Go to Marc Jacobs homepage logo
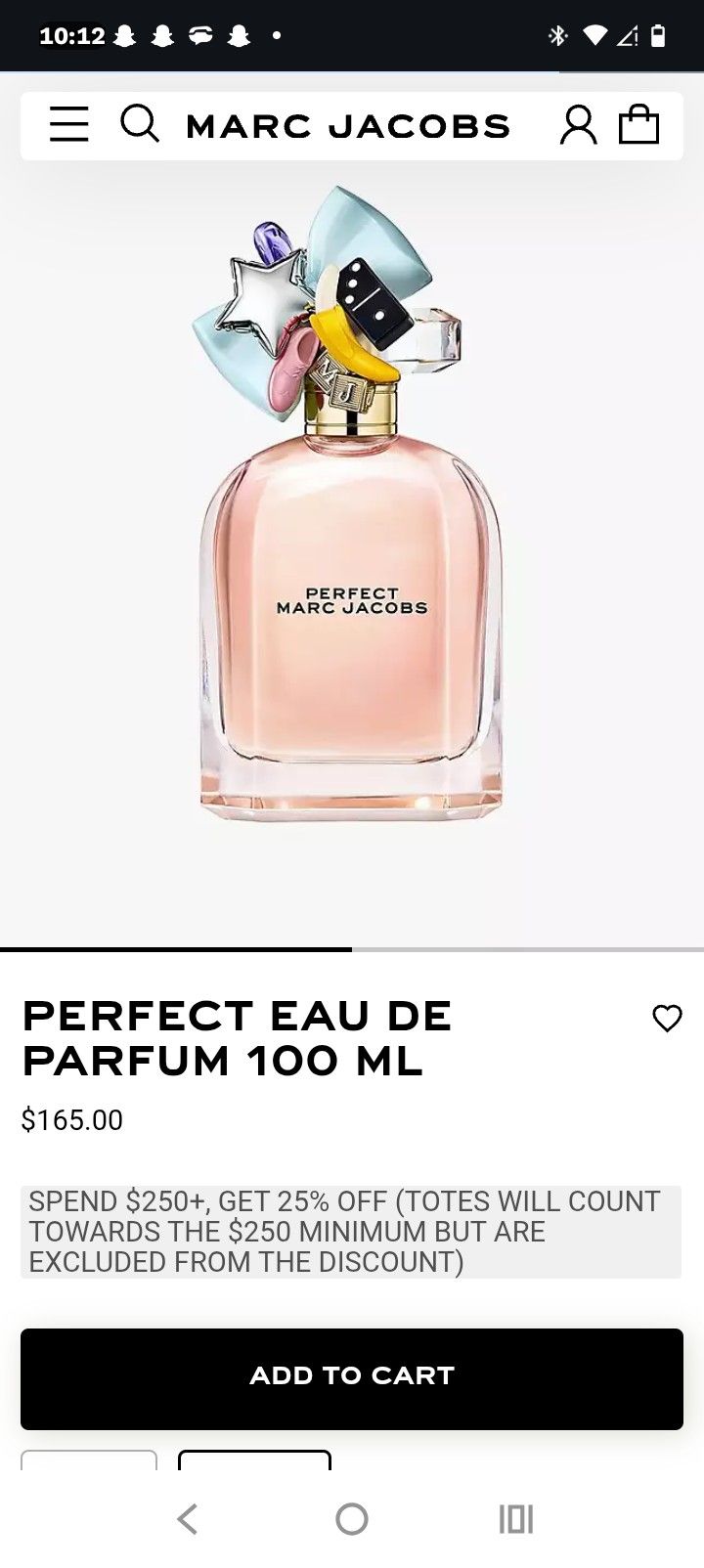 pos(348,126)
